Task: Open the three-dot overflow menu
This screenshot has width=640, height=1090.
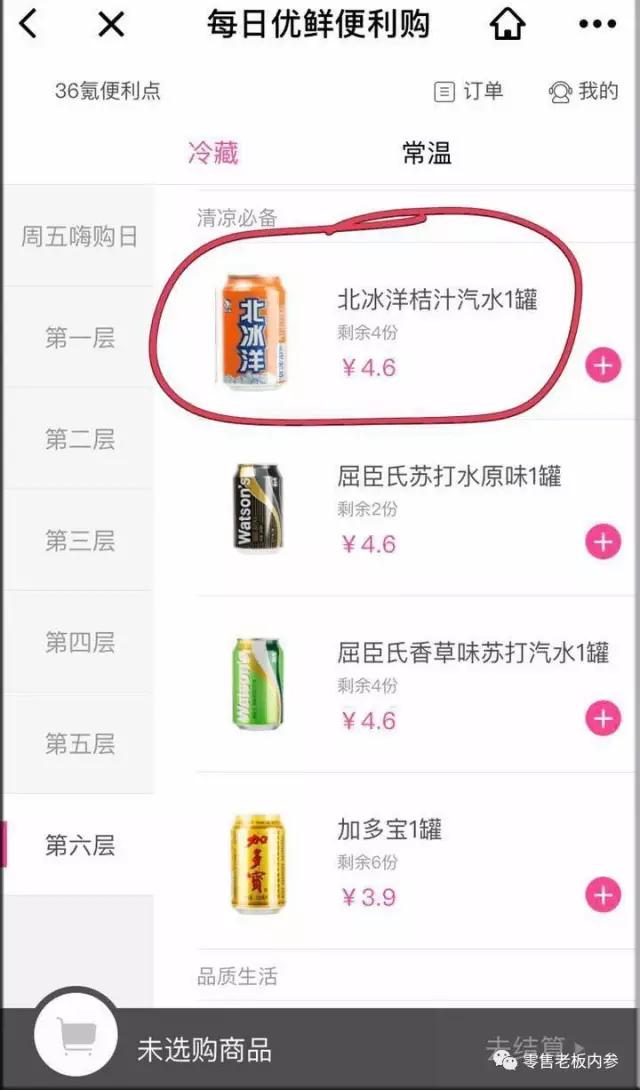Action: [597, 24]
